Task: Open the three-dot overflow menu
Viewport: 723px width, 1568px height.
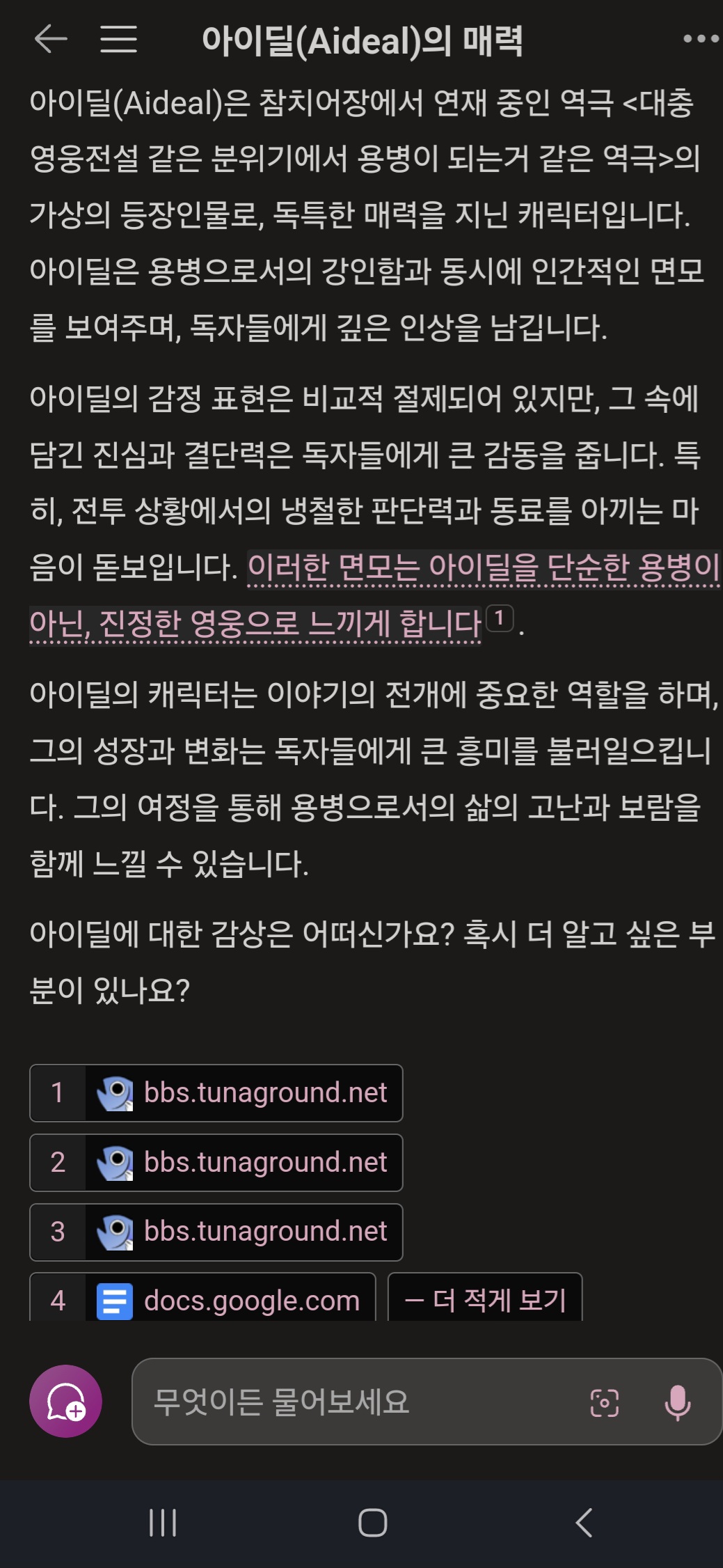Action: pos(700,39)
